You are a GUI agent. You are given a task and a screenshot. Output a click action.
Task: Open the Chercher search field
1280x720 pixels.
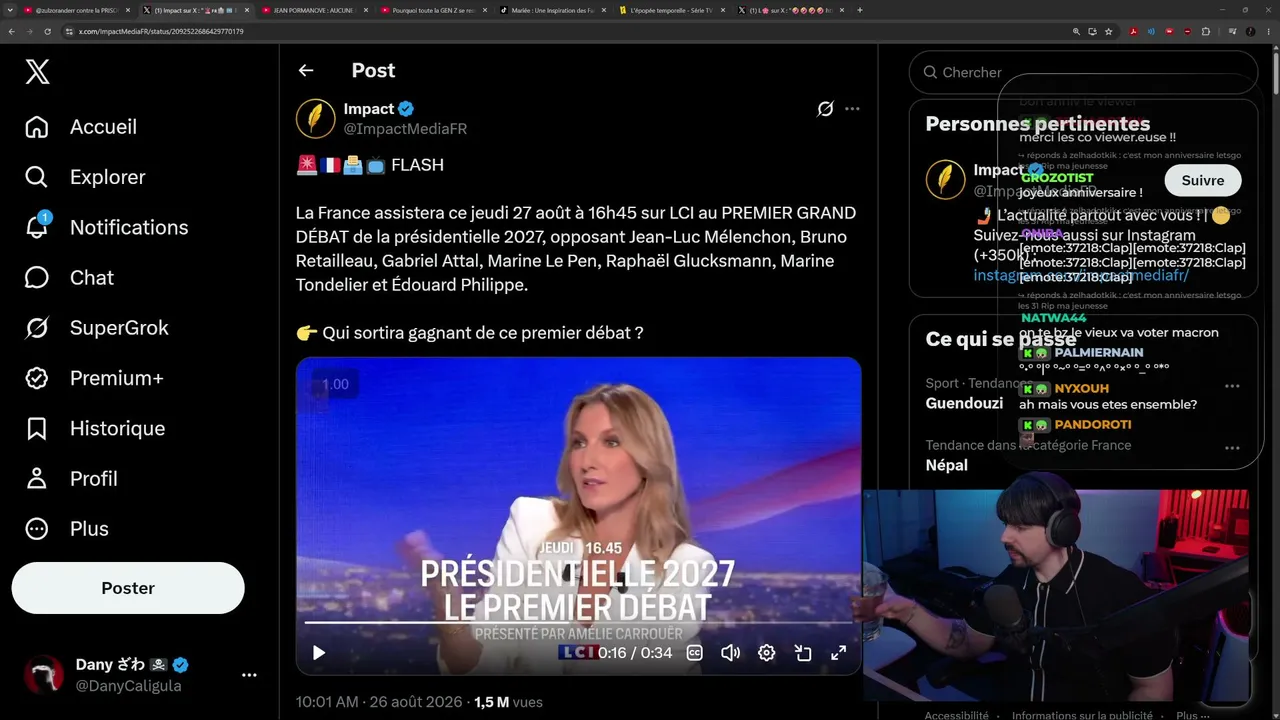[1083, 72]
